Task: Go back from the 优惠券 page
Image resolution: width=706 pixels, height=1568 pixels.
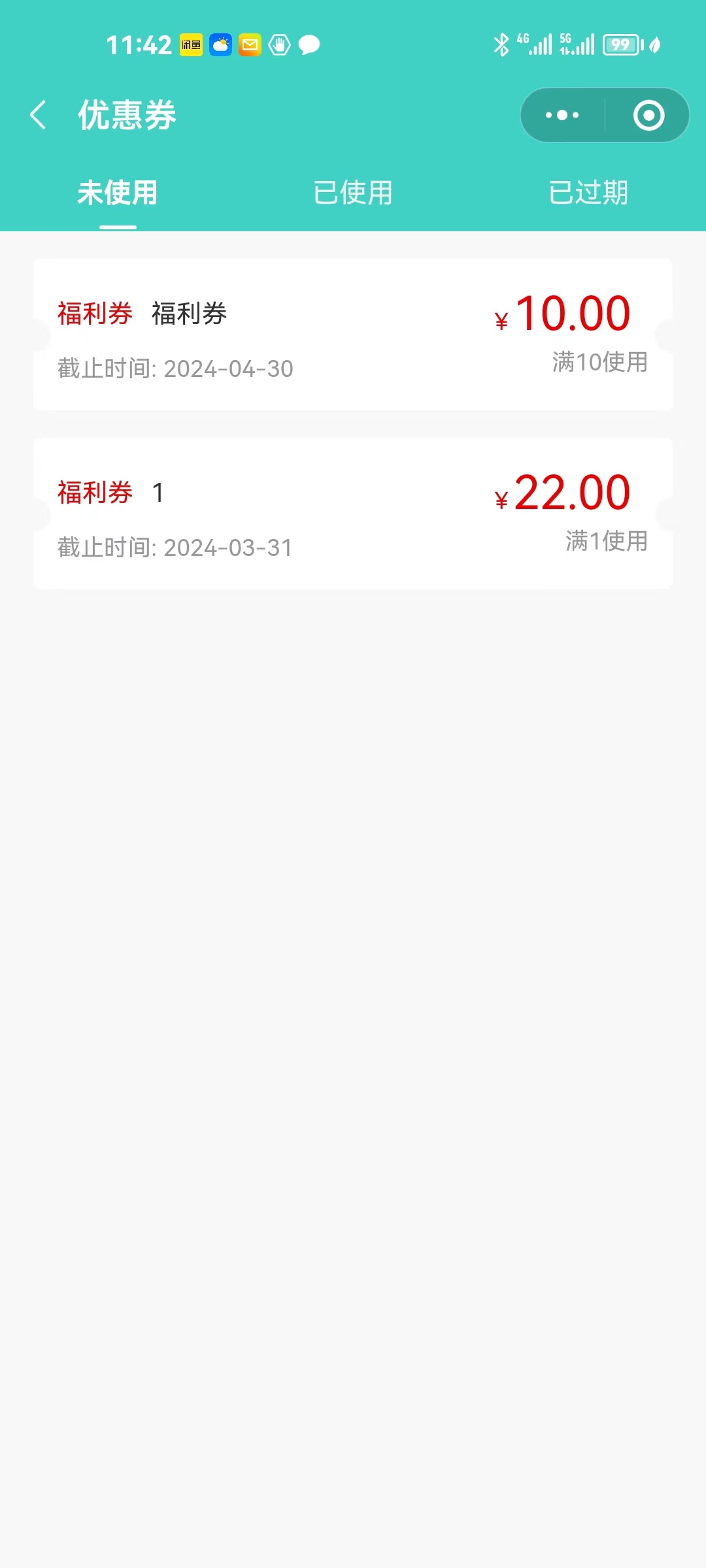Action: click(39, 115)
